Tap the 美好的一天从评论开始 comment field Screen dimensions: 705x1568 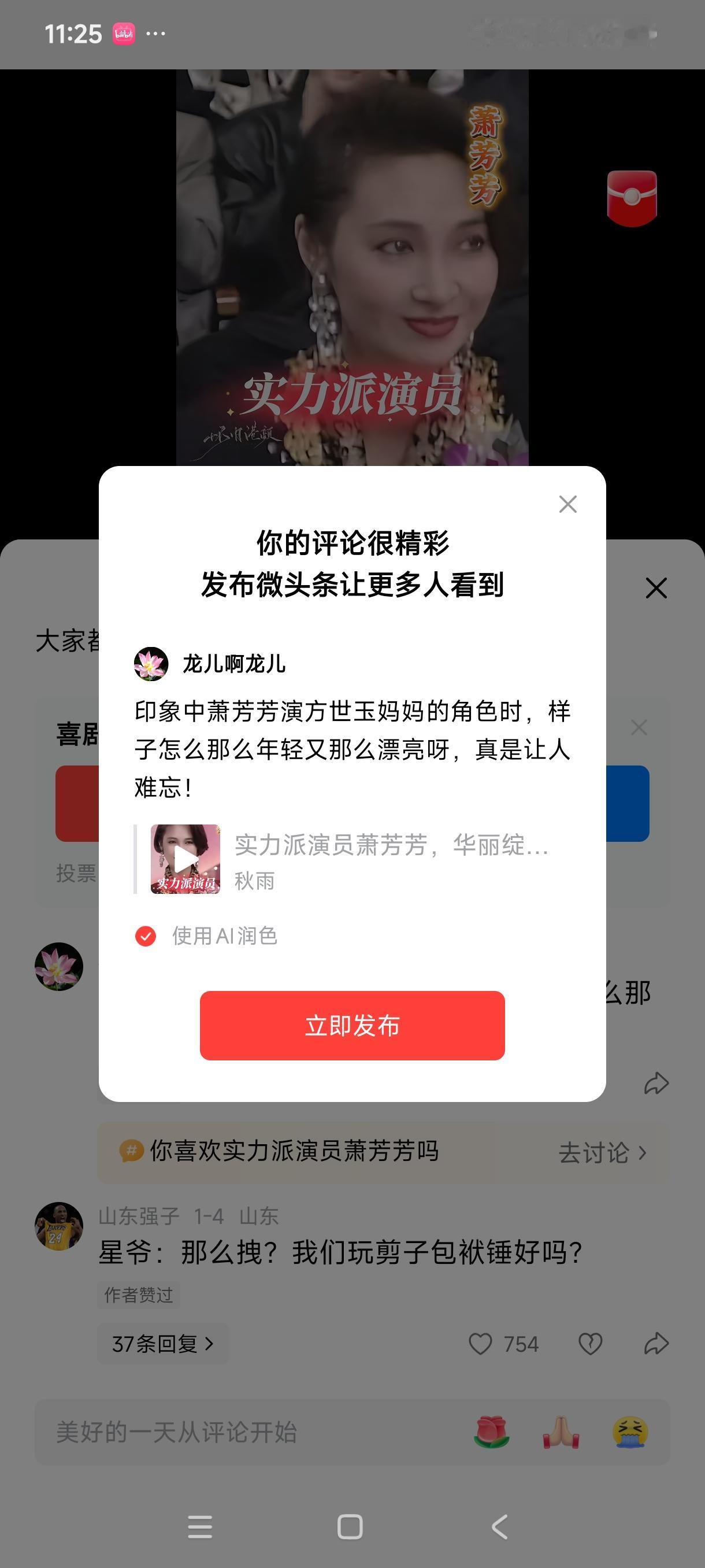(x=176, y=1432)
